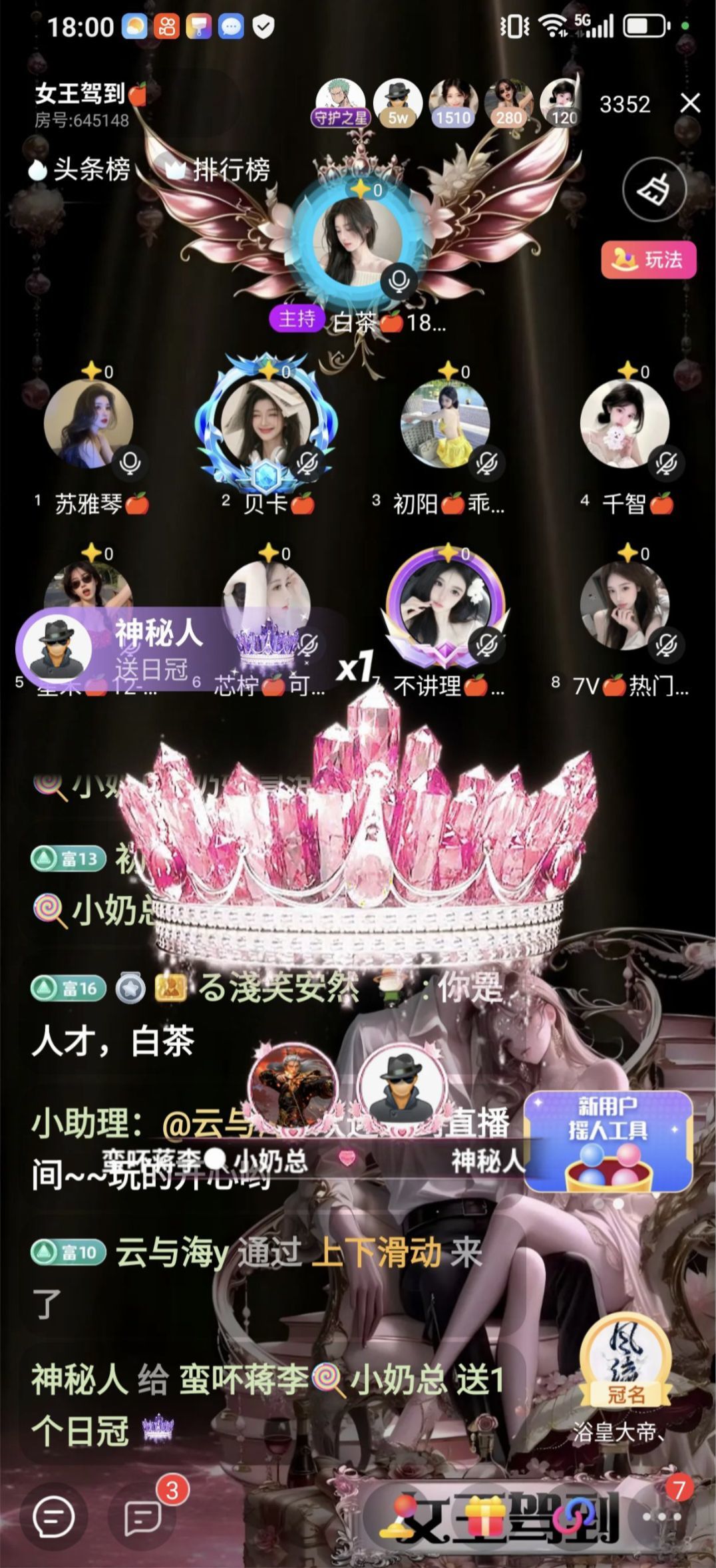
Task: Open the gift box panel
Action: click(x=481, y=1517)
